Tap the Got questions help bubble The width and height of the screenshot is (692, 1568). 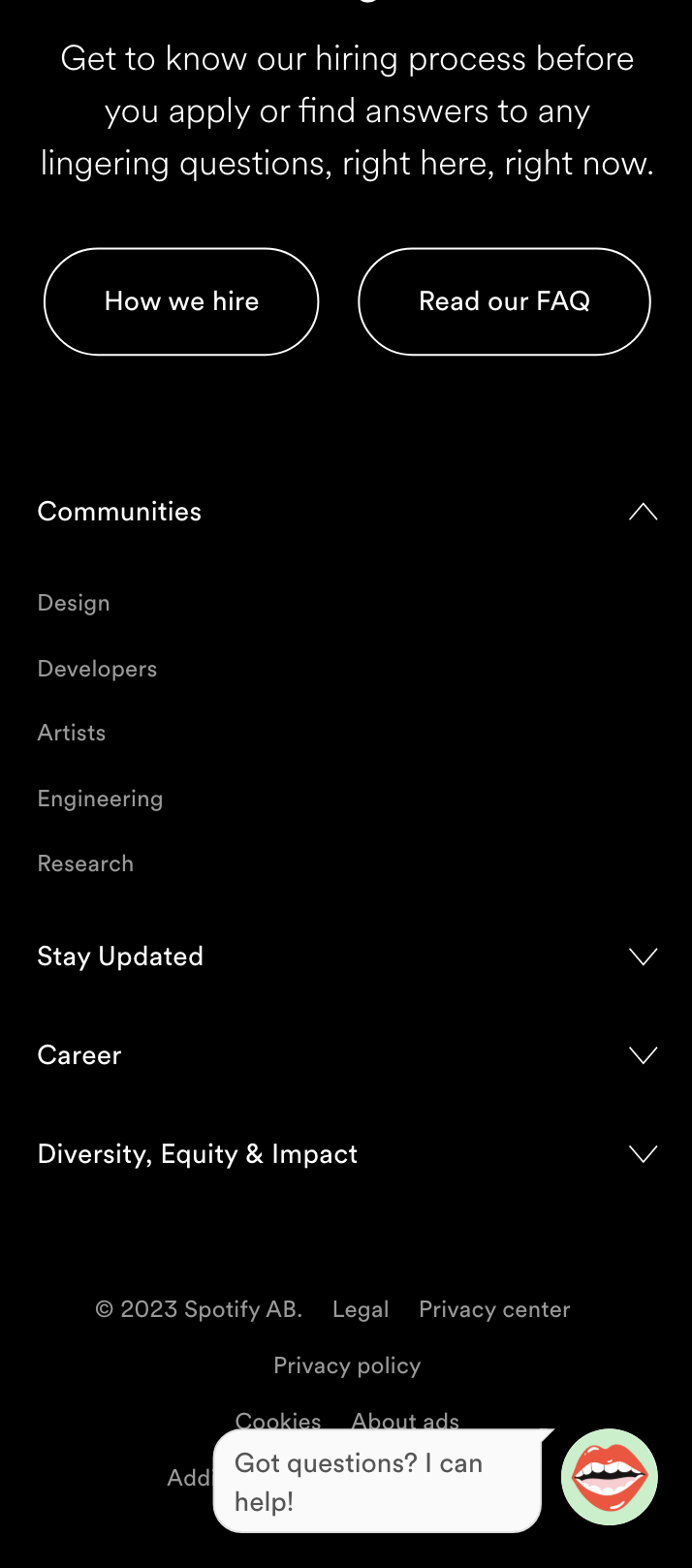point(376,1482)
